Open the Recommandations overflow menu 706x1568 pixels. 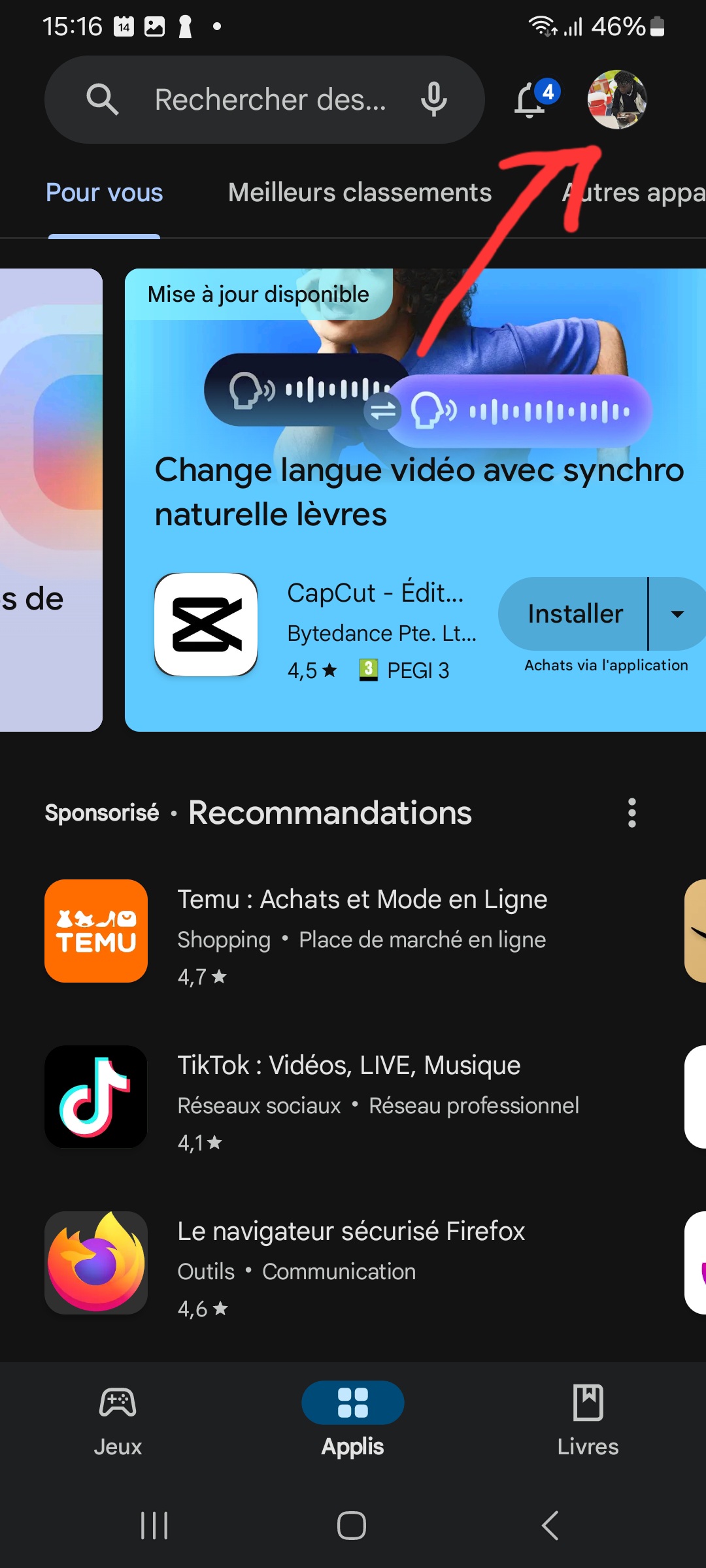point(631,812)
